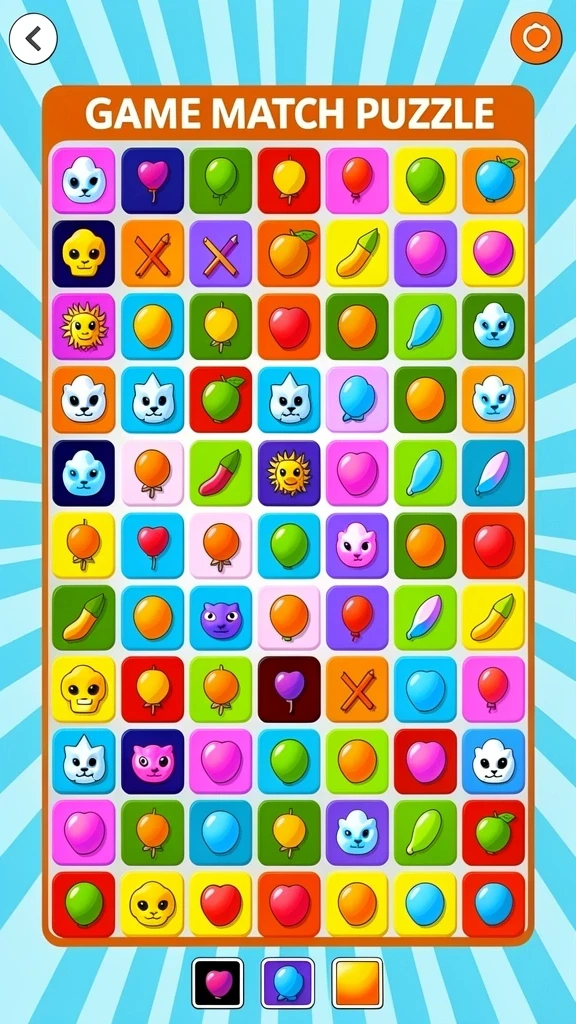Restart the puzzle with the orange refresh icon
This screenshot has width=576, height=1024.
coord(536,38)
